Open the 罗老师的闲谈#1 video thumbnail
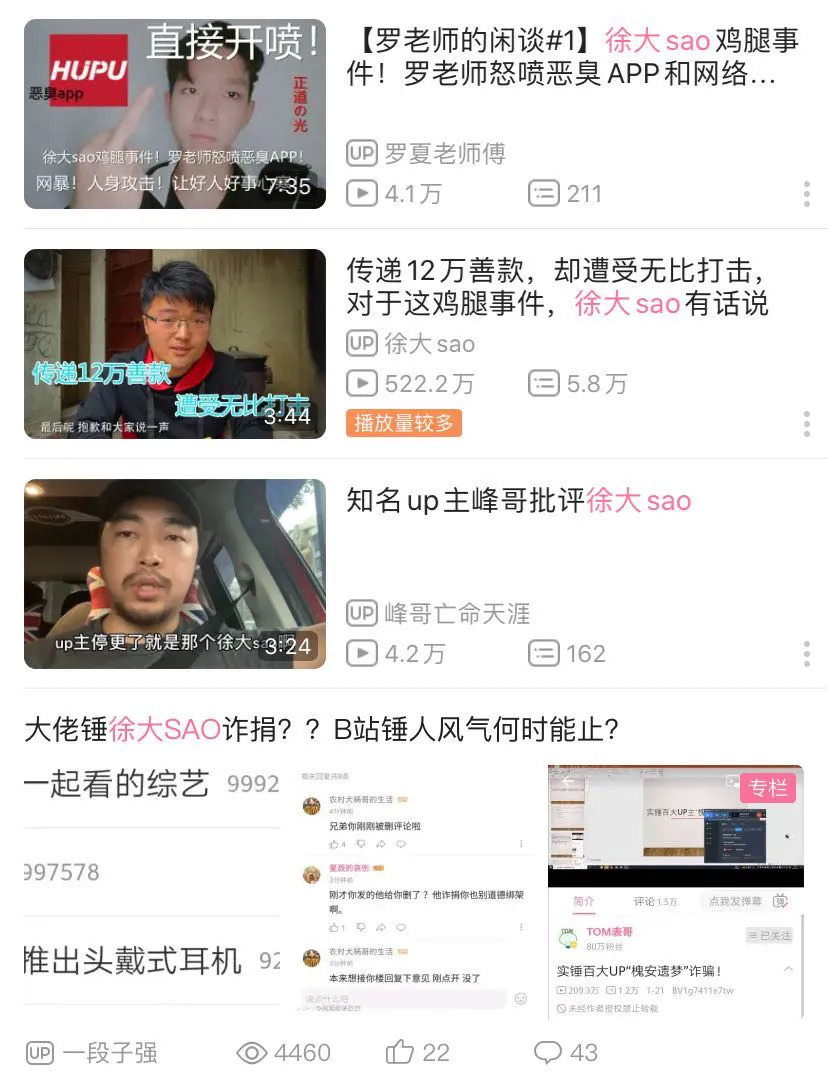828x1084 pixels. (175, 113)
